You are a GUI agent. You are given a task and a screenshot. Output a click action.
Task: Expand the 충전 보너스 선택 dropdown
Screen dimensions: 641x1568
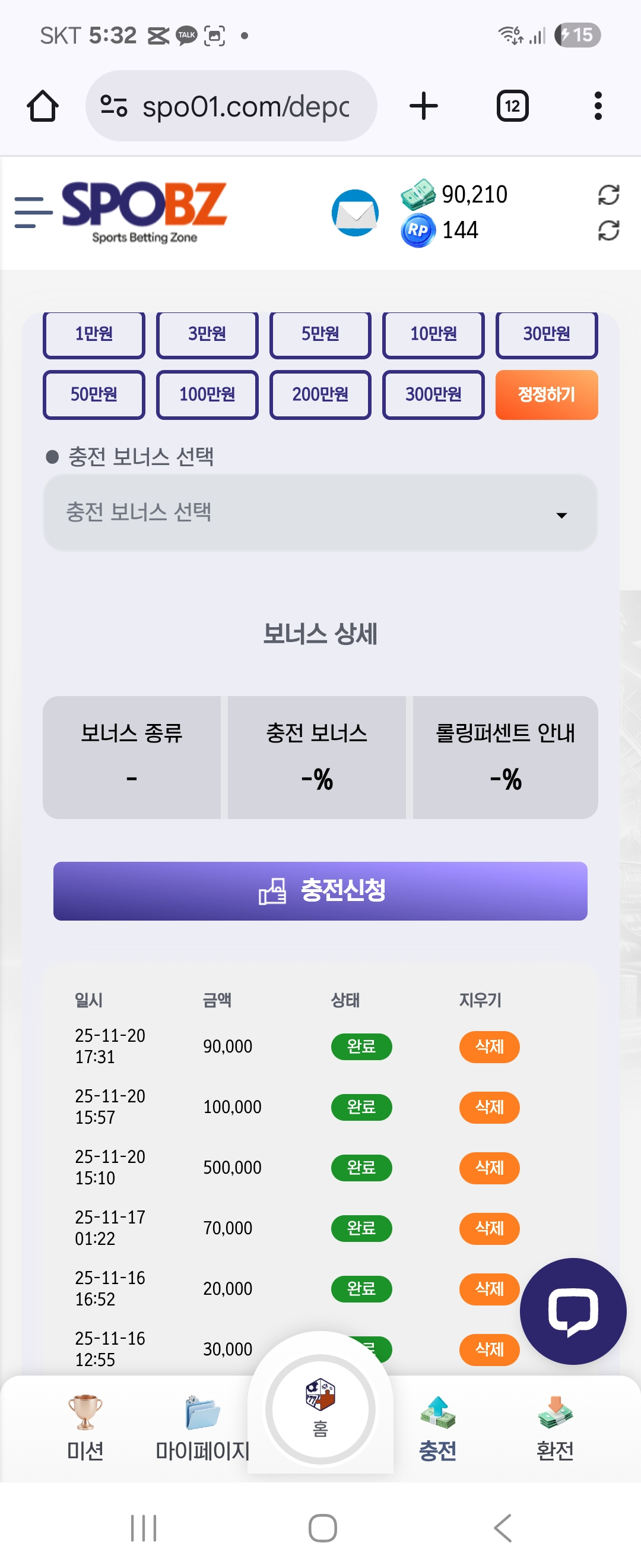pyautogui.click(x=320, y=513)
